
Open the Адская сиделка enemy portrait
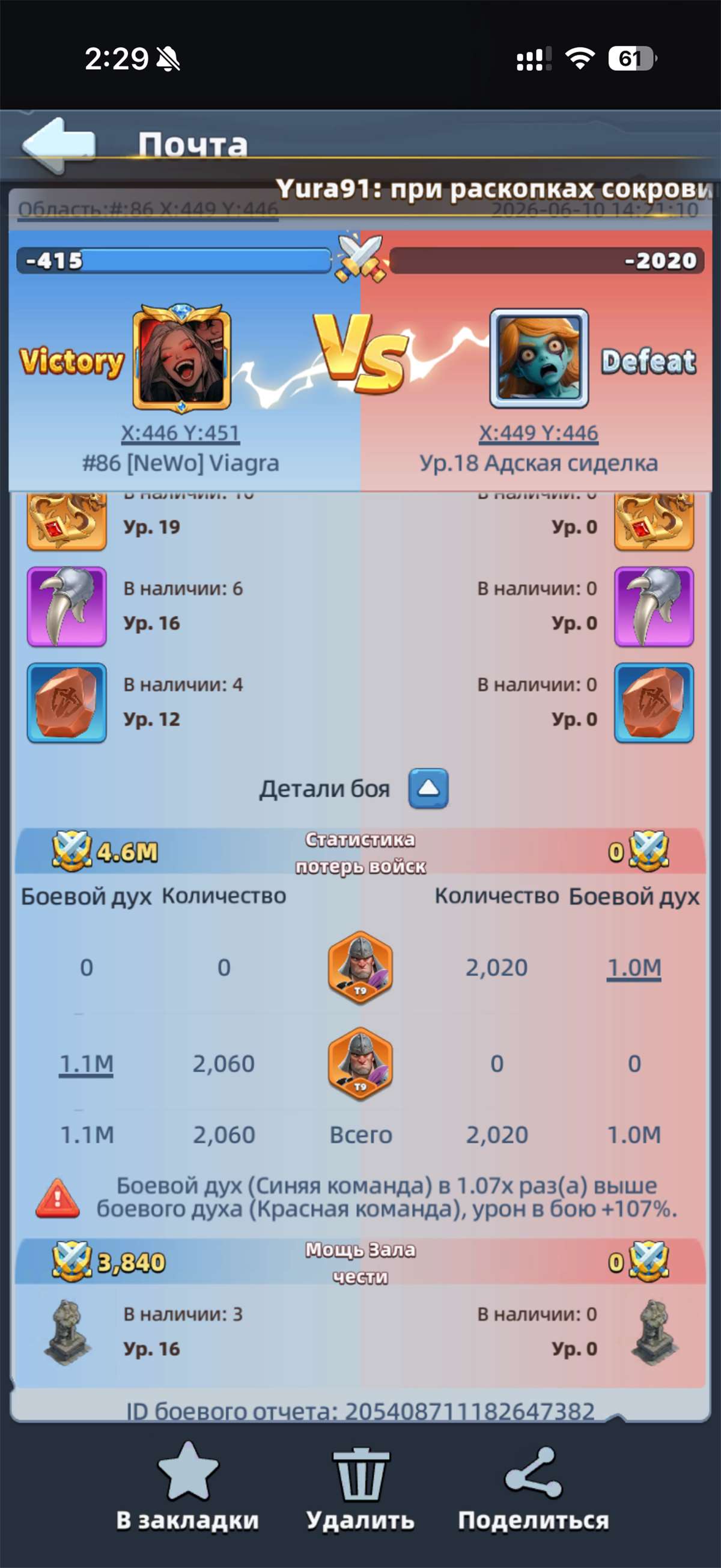pyautogui.click(x=539, y=358)
